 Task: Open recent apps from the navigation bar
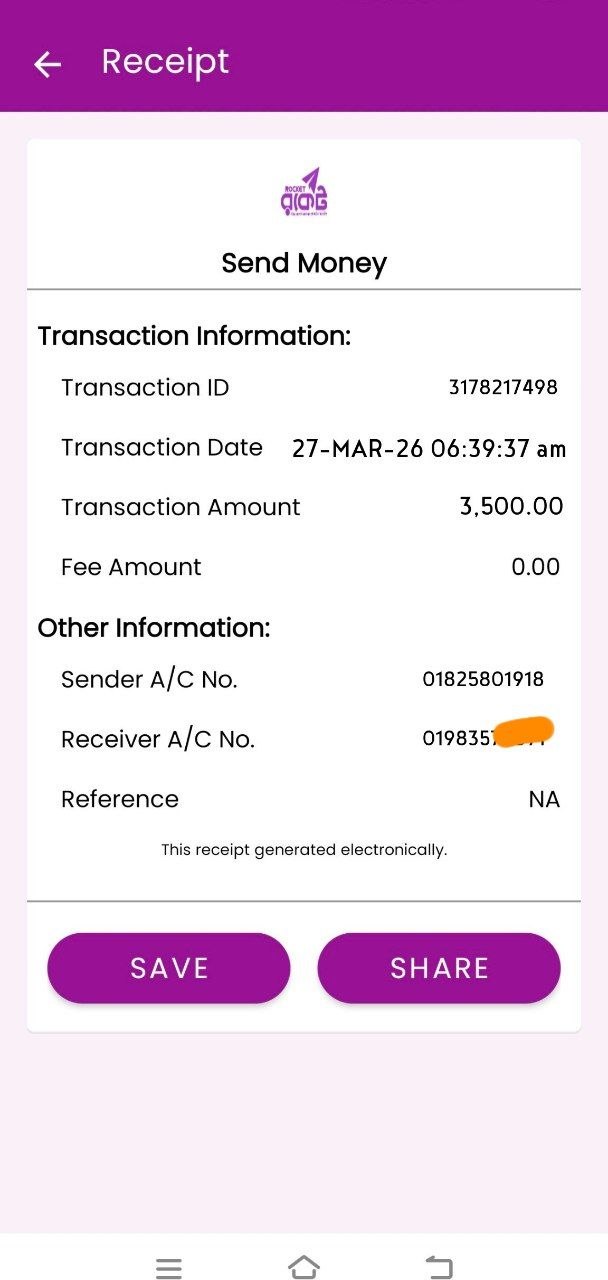pyautogui.click(x=169, y=1268)
